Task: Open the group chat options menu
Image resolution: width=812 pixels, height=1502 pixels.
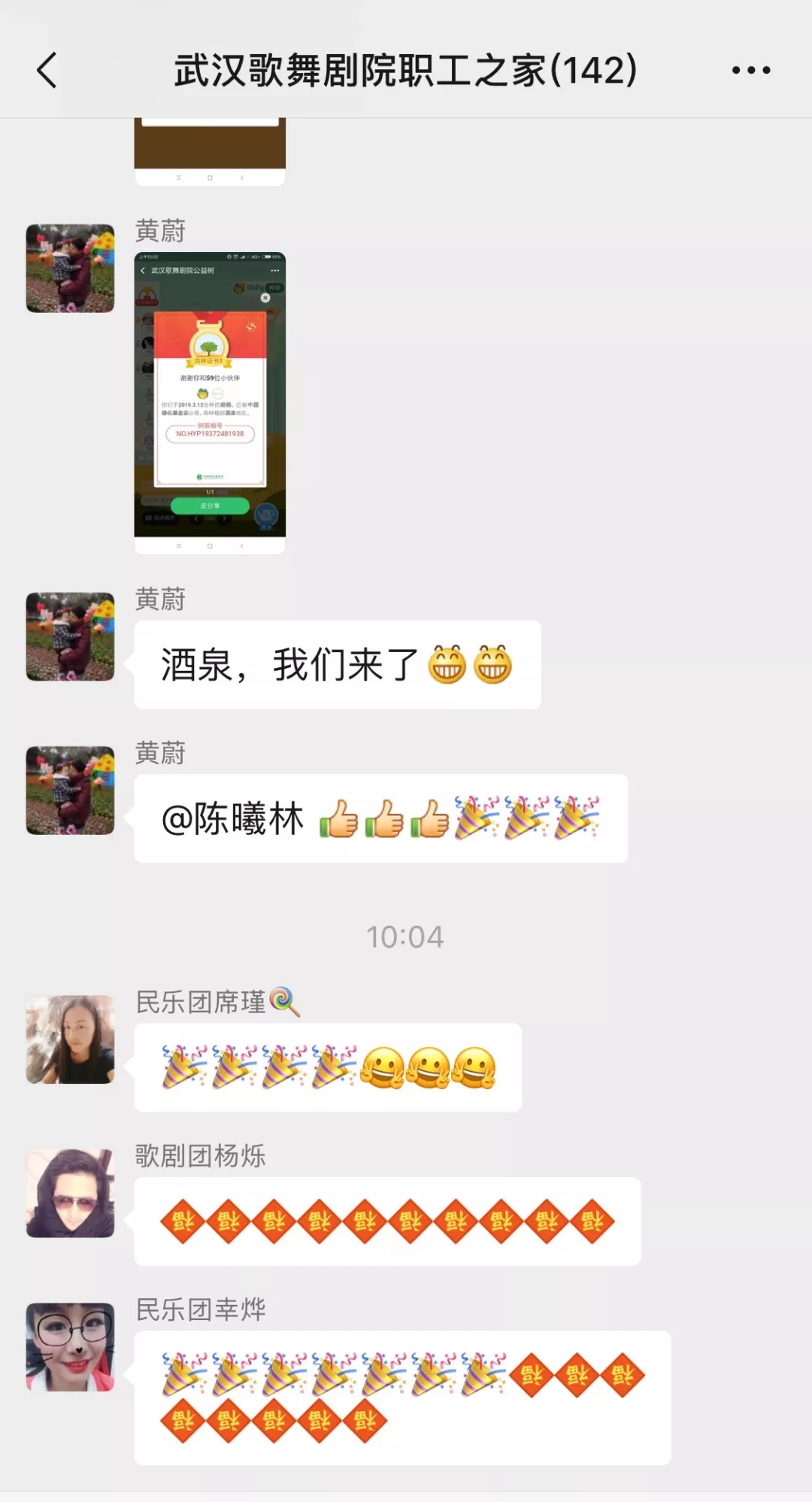Action: [751, 70]
